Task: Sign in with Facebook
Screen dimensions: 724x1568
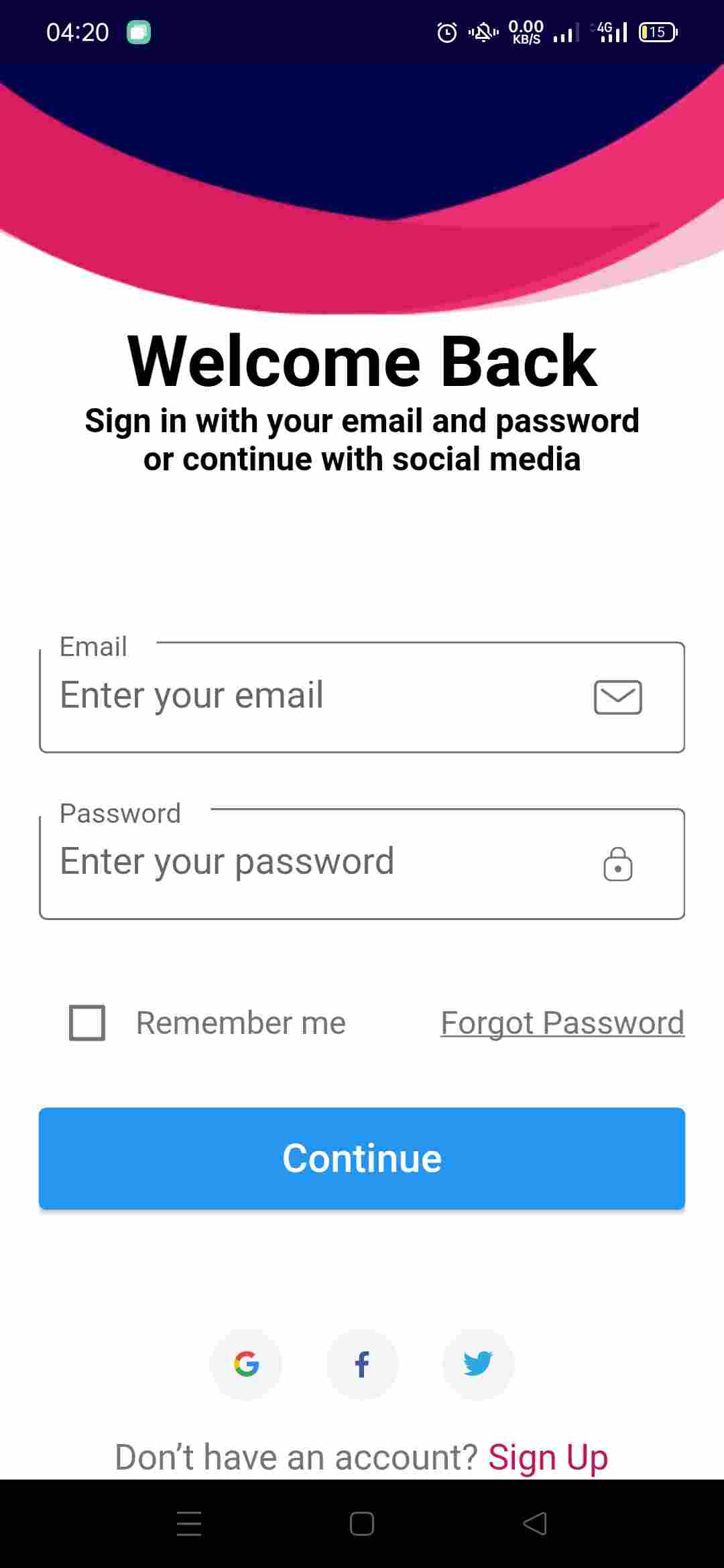Action: coord(362,1364)
